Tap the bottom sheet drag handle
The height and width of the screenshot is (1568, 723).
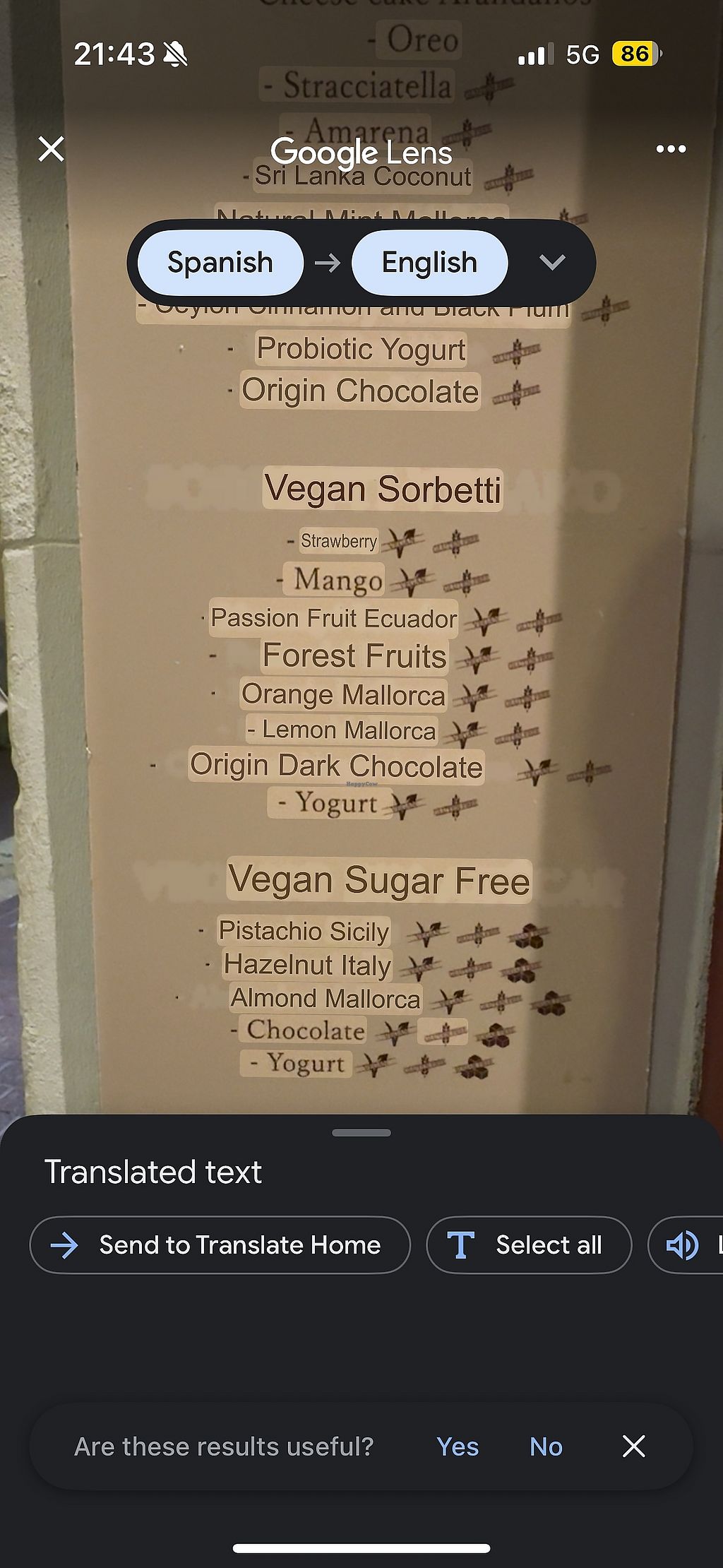tap(361, 1133)
